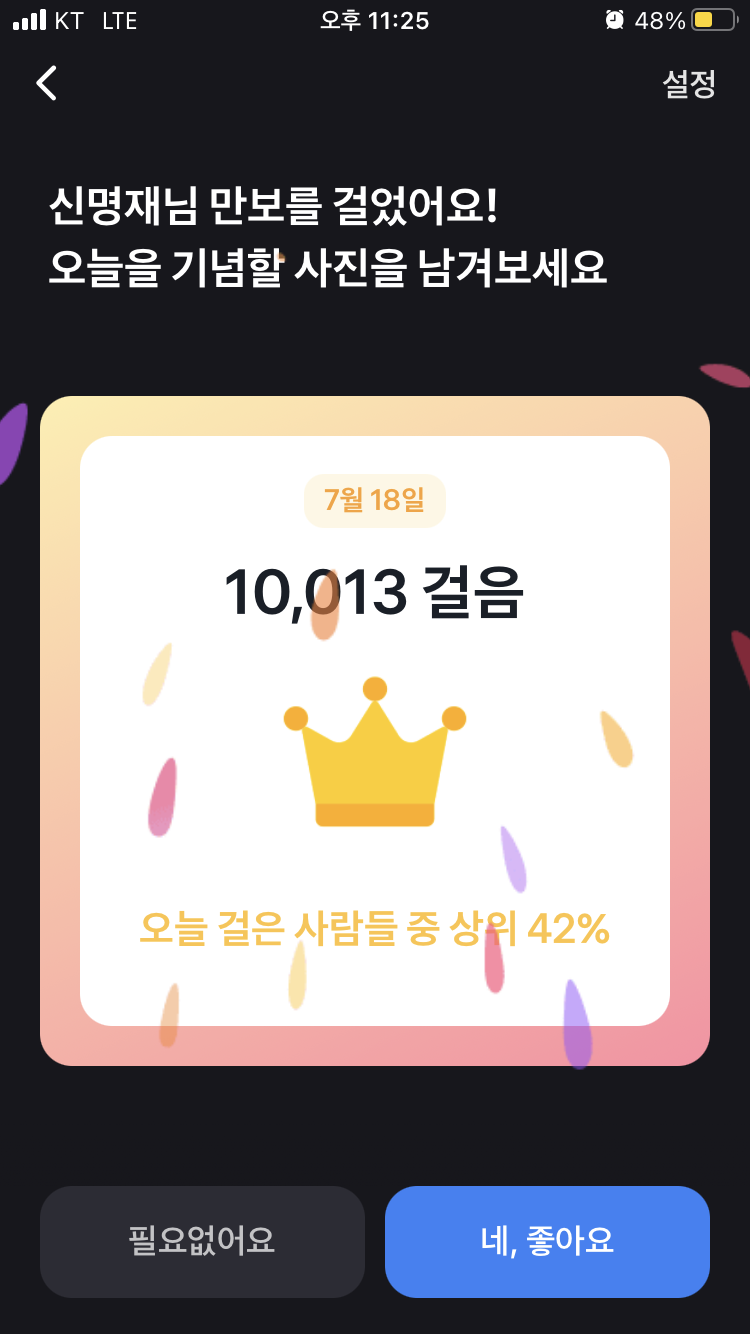Open 설정 in the top right
The height and width of the screenshot is (1334, 750).
click(689, 84)
